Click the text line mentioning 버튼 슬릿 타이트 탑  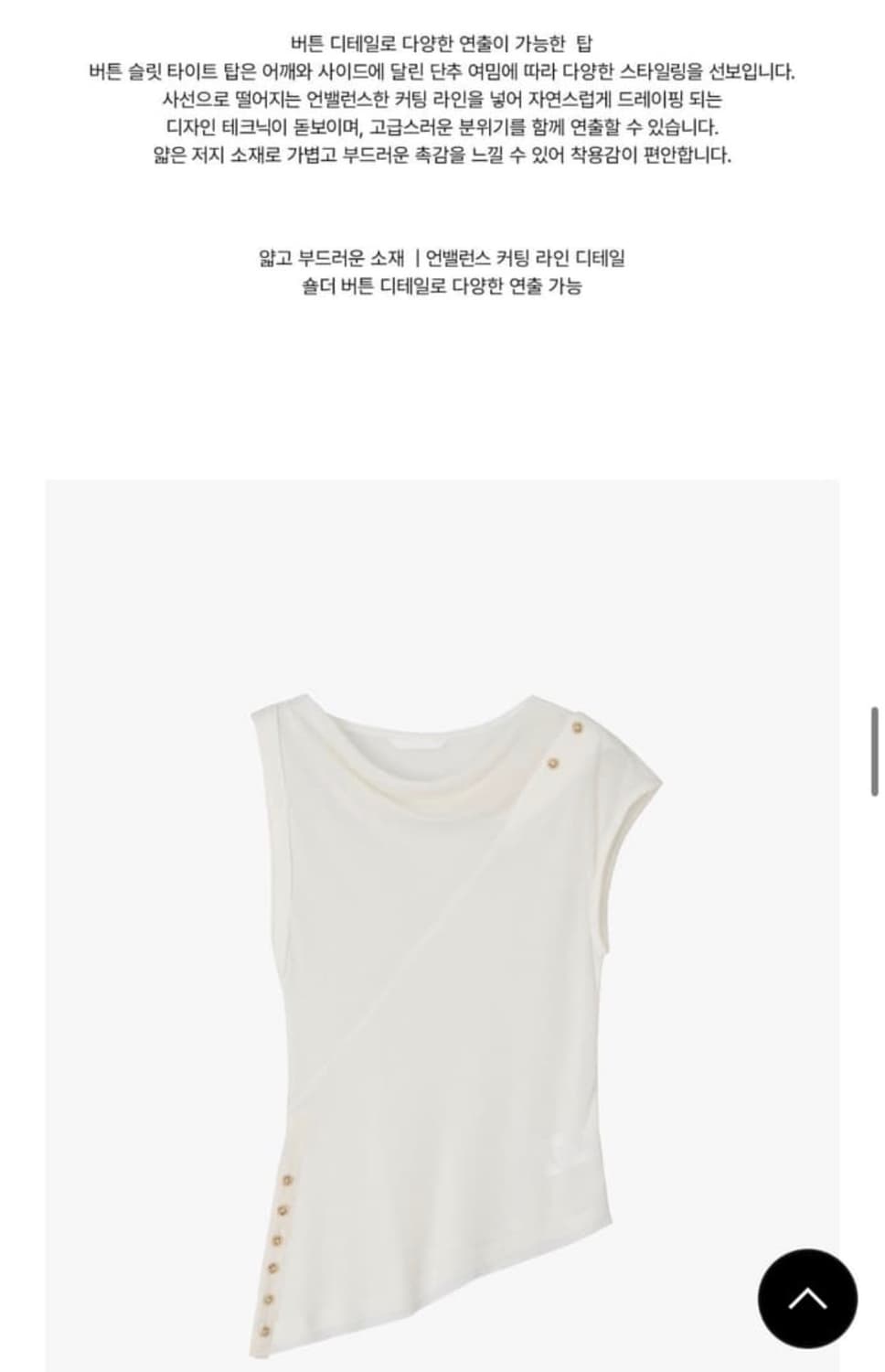tap(442, 67)
